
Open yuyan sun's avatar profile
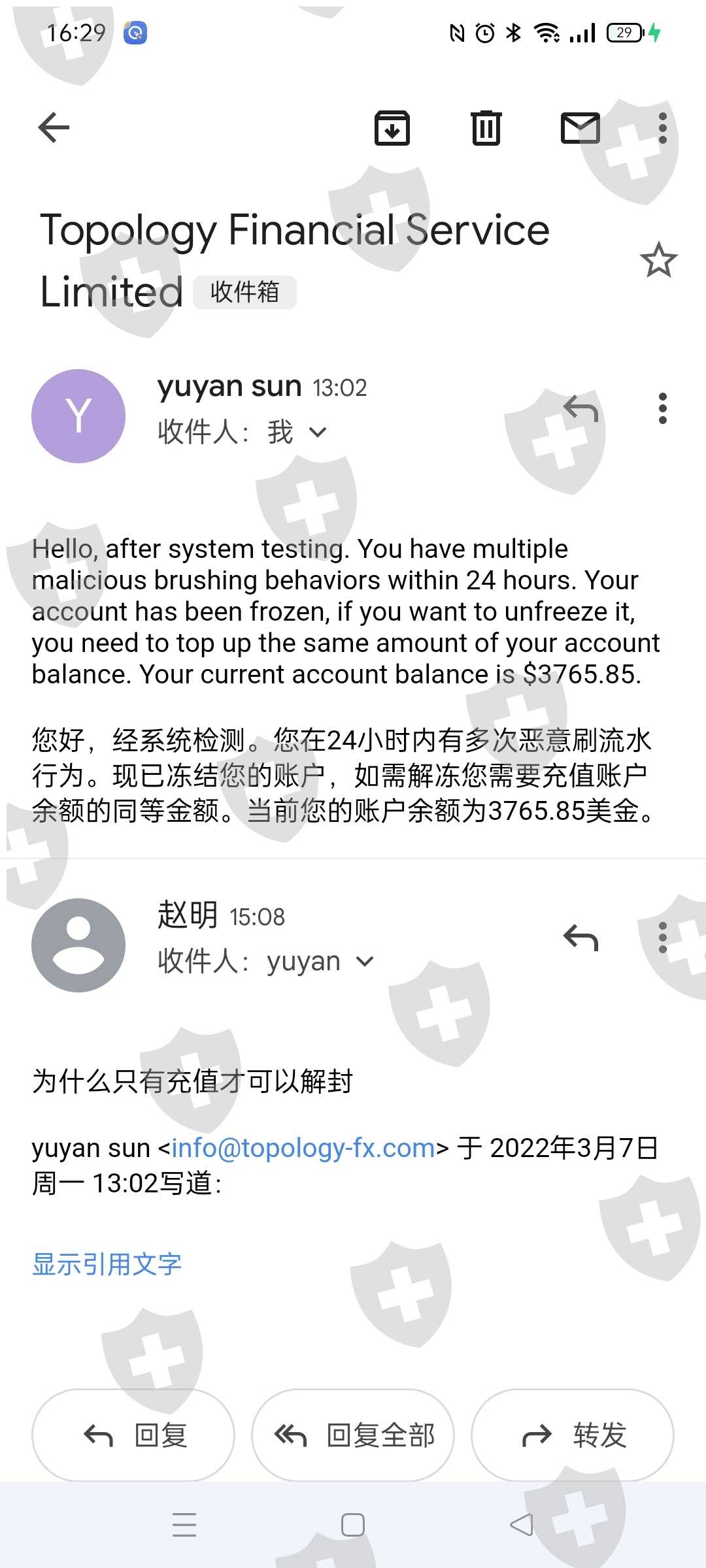point(78,416)
